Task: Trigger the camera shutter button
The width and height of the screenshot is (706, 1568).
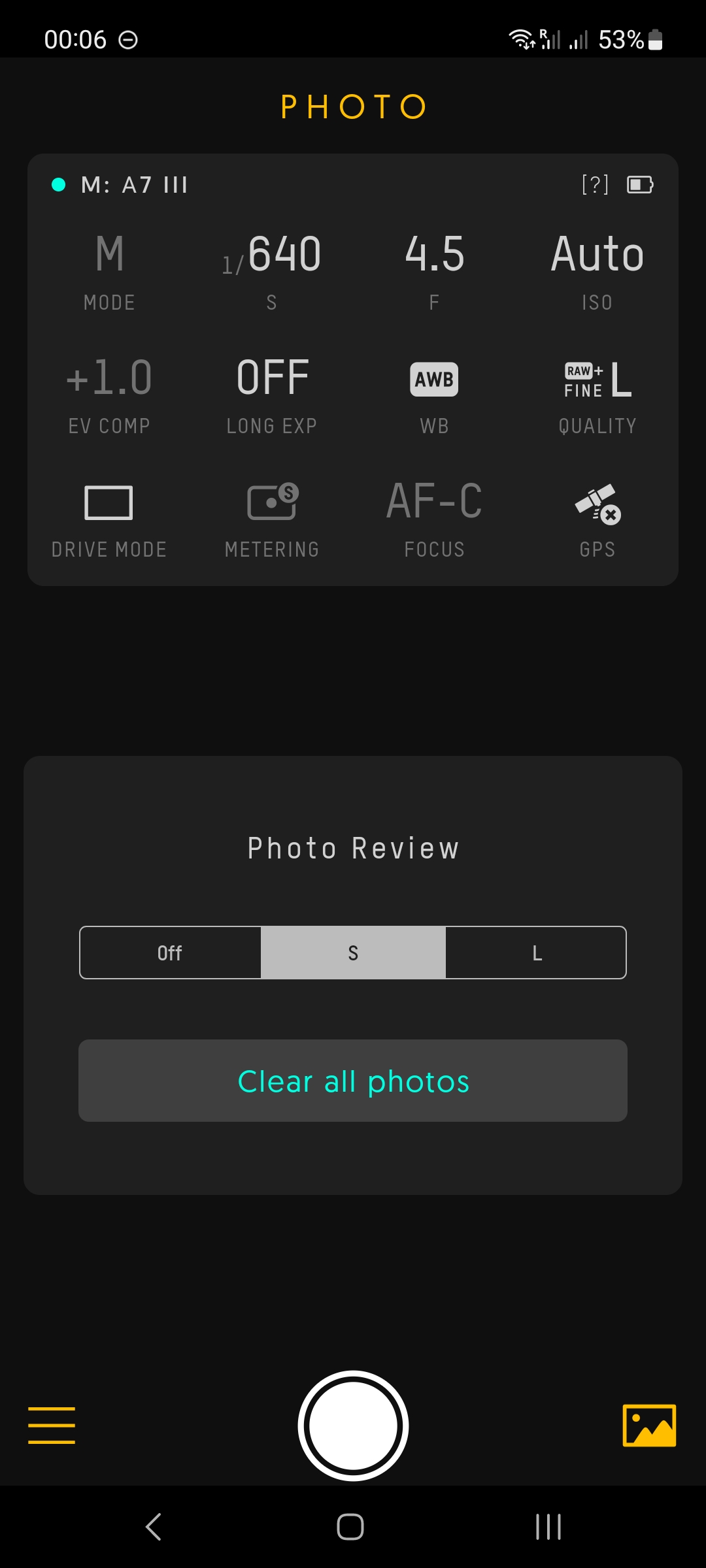Action: [353, 1425]
